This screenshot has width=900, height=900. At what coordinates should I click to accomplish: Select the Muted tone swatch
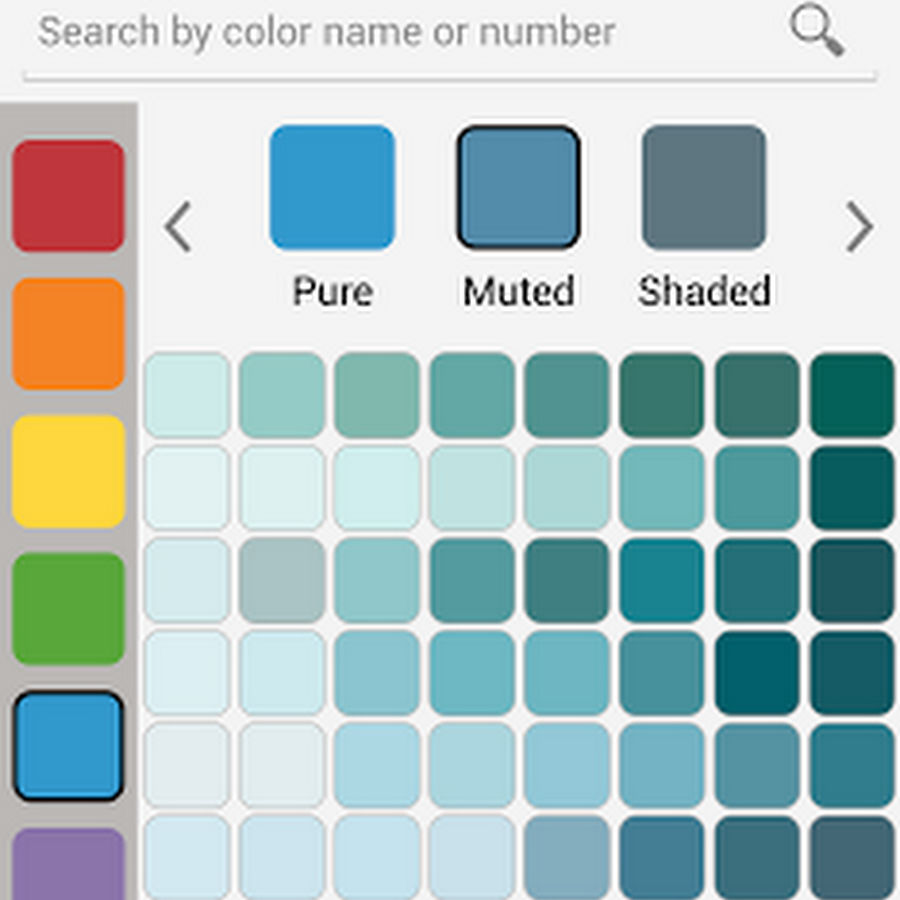[x=518, y=187]
